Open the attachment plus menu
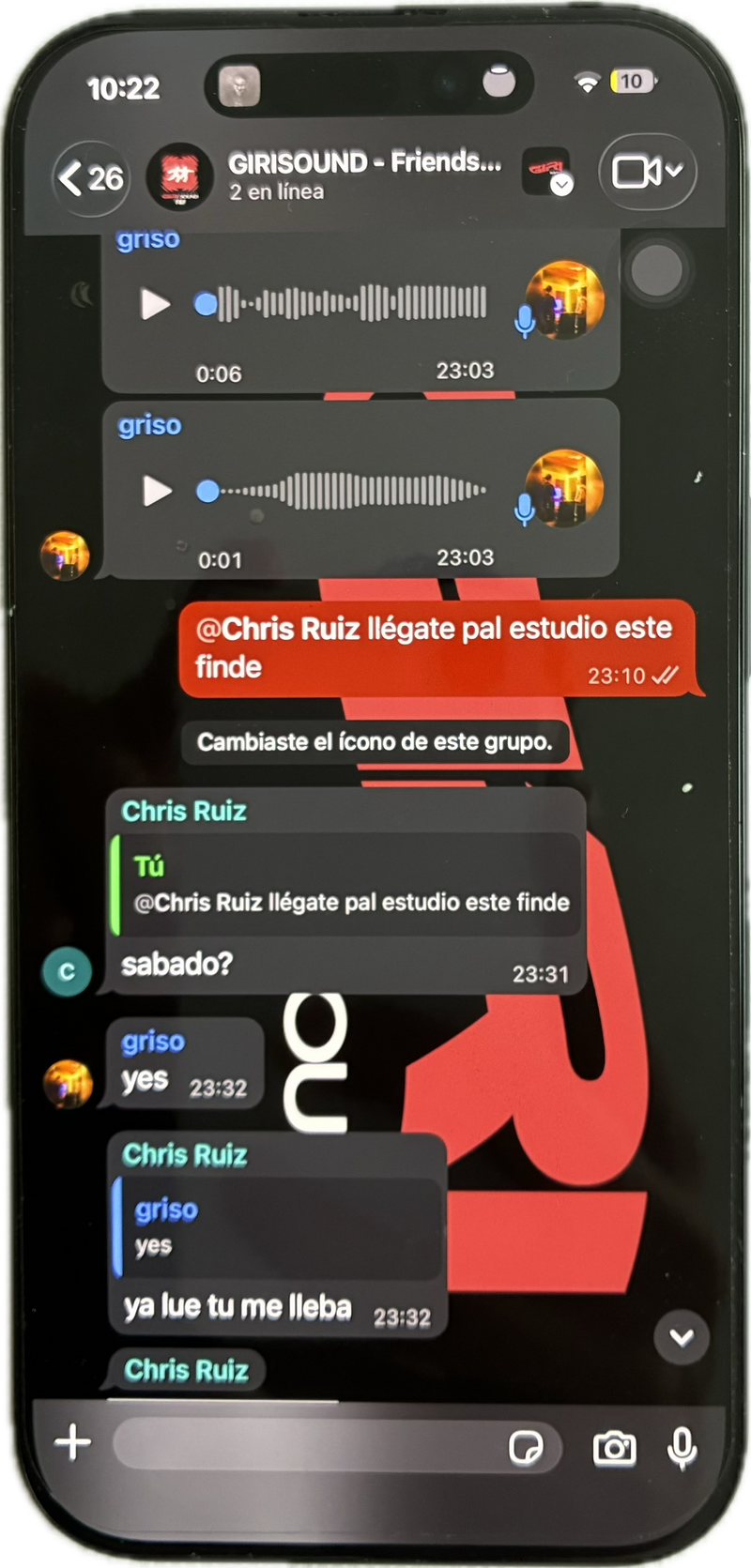 click(x=72, y=1442)
